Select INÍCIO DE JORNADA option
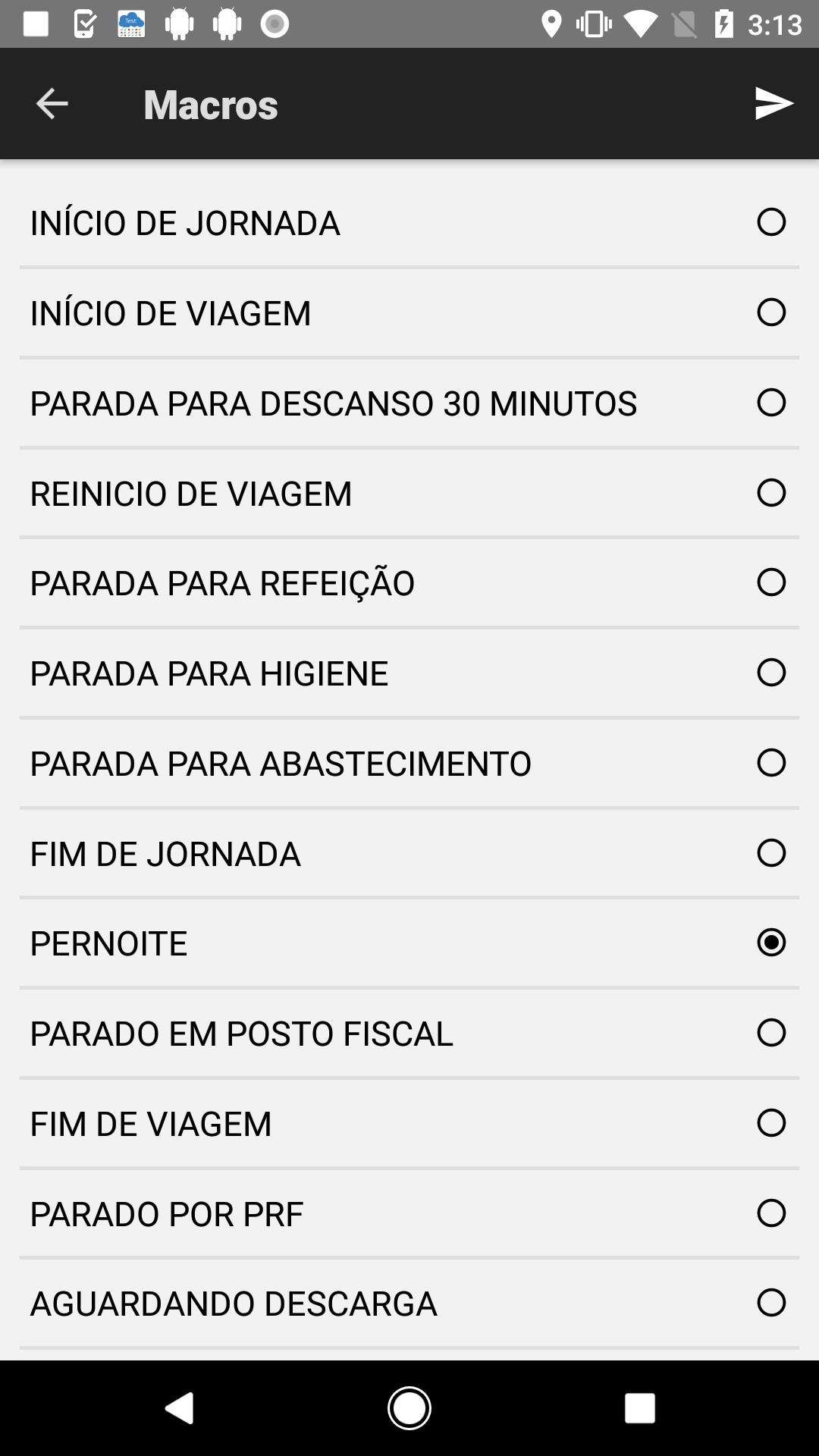Image resolution: width=819 pixels, height=1456 pixels. point(409,222)
